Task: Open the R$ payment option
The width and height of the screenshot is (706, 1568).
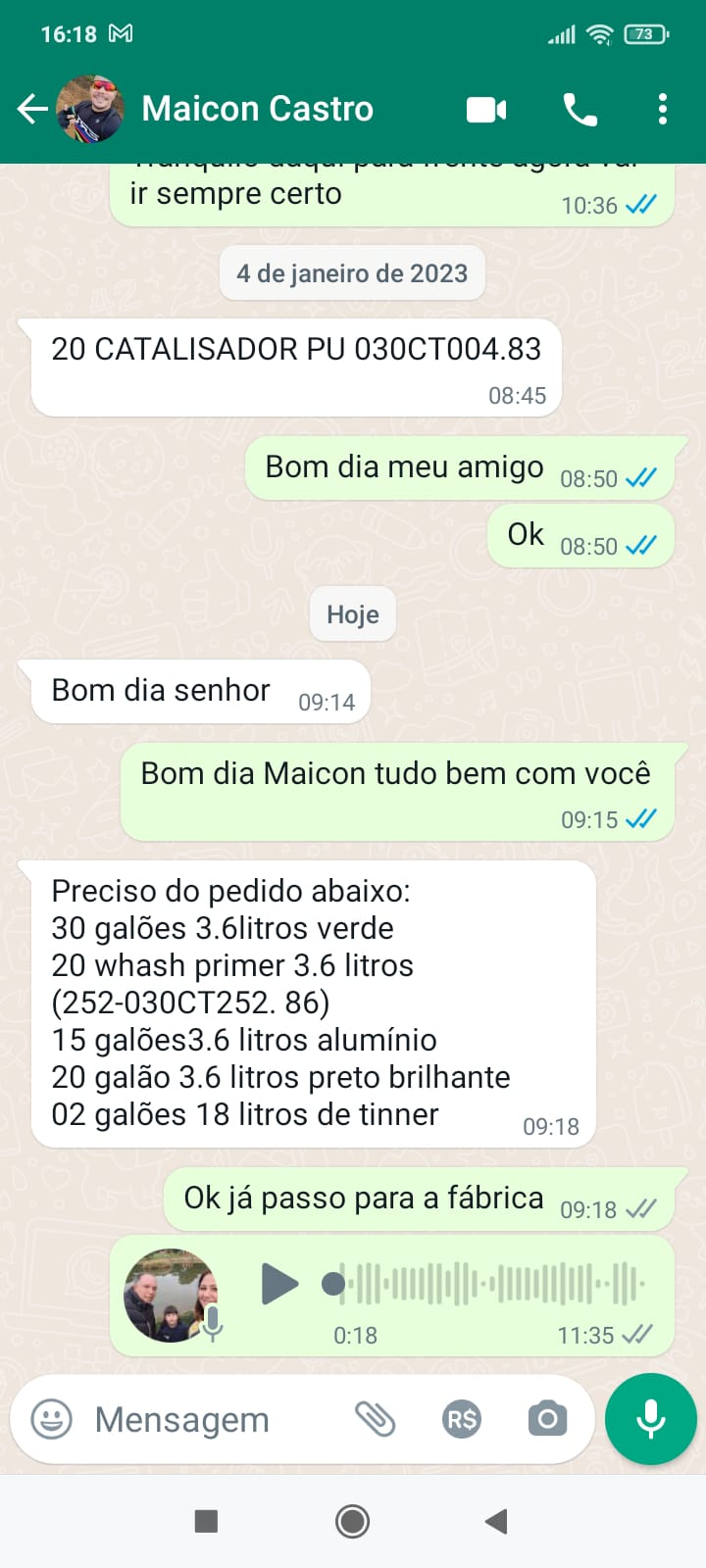Action: (462, 1419)
